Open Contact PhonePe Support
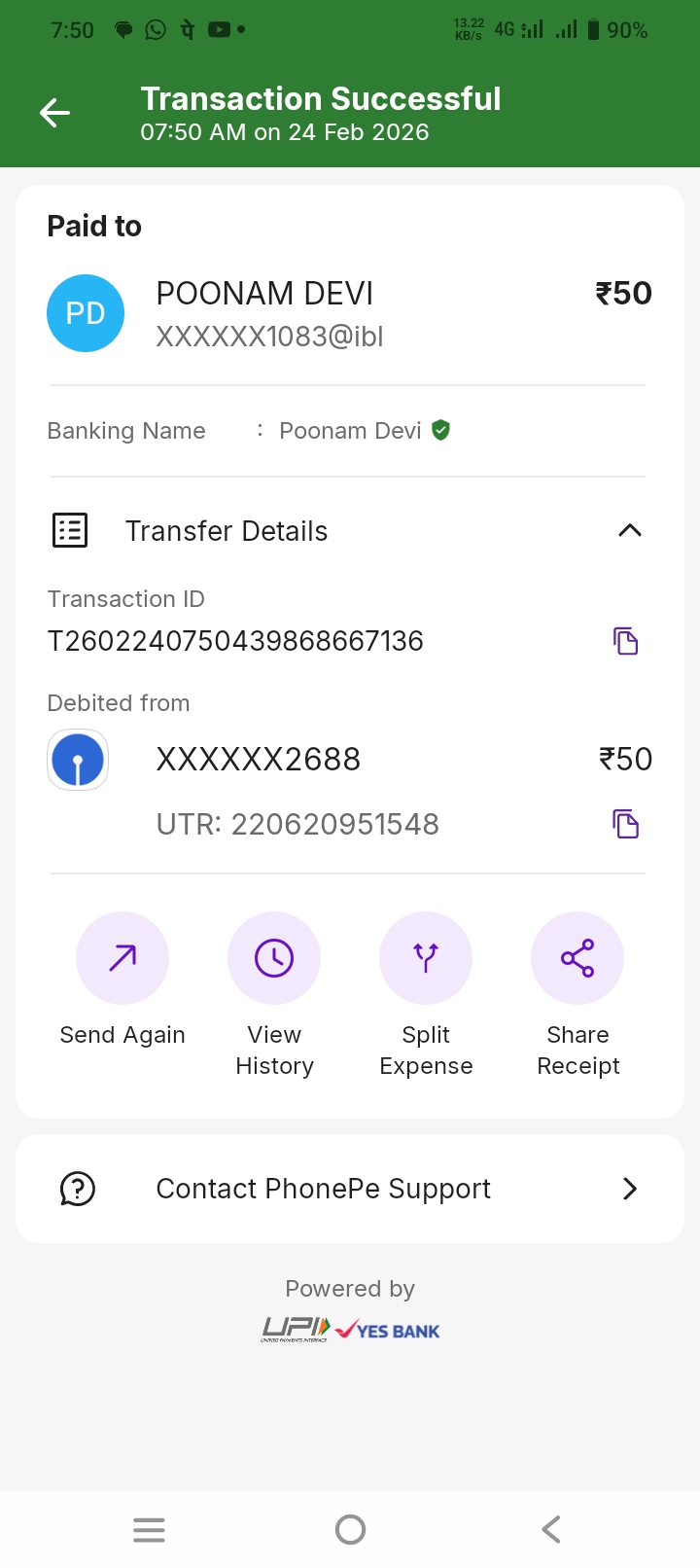Screen dimensions: 700x1568 click(x=350, y=1188)
